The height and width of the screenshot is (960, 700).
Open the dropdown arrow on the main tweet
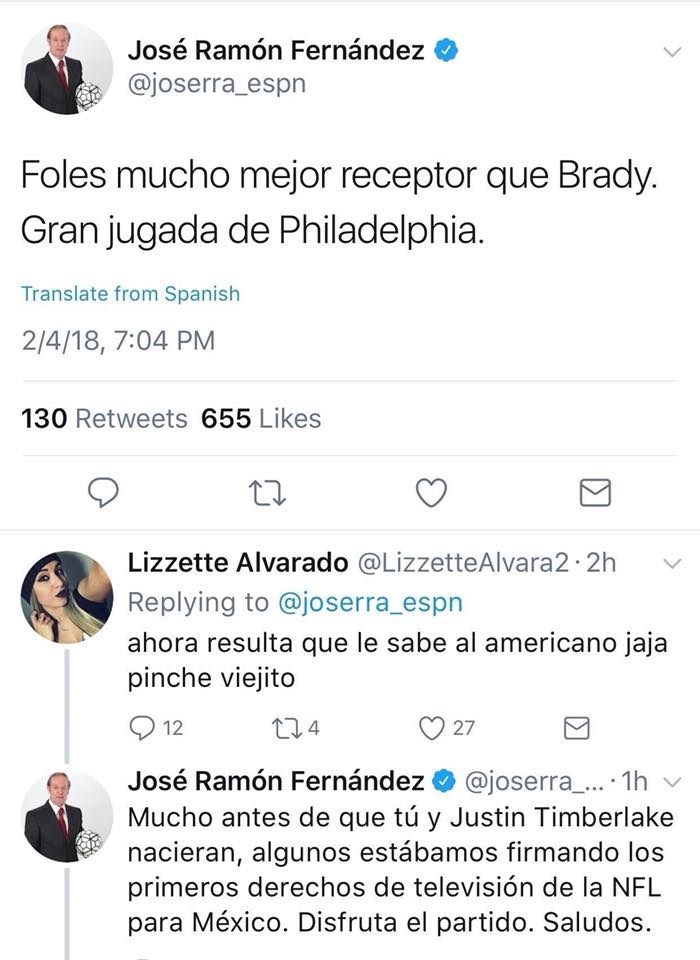(671, 52)
